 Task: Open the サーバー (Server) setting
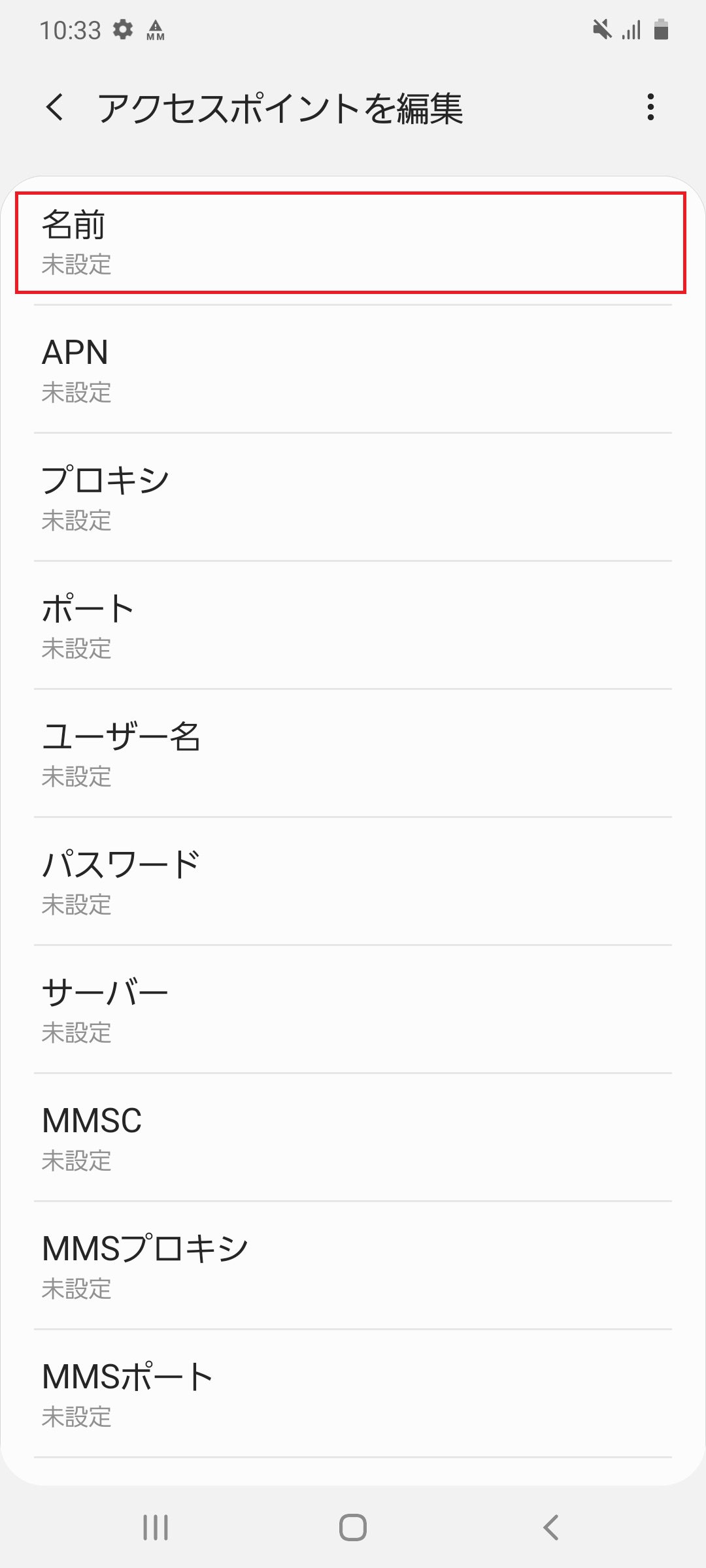click(x=353, y=1010)
